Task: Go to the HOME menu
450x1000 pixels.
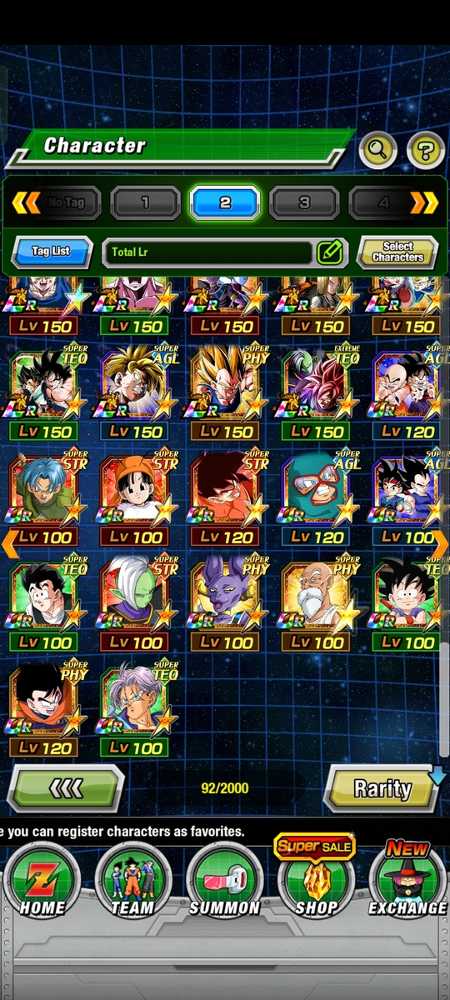Action: click(41, 883)
